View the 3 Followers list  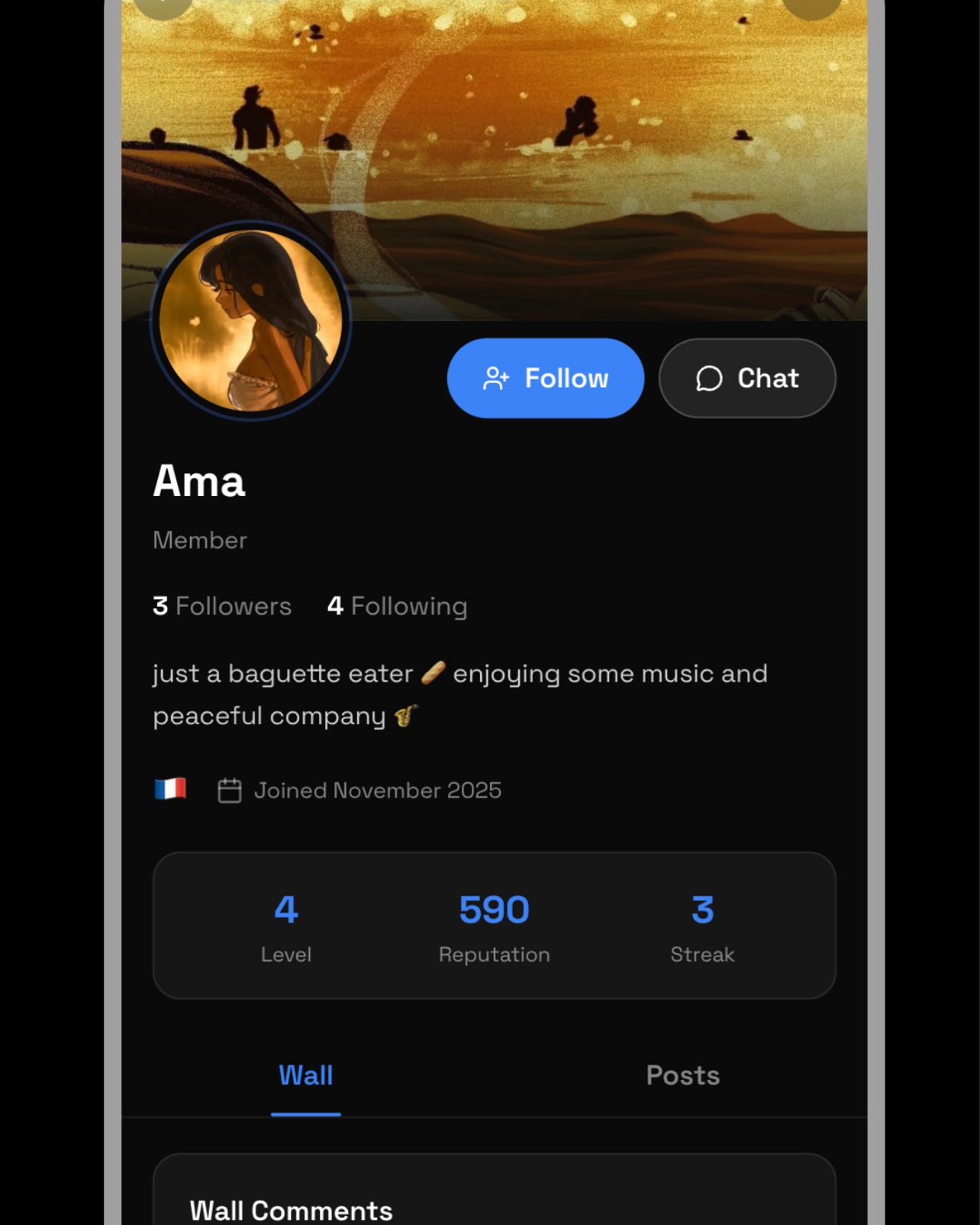coord(222,606)
